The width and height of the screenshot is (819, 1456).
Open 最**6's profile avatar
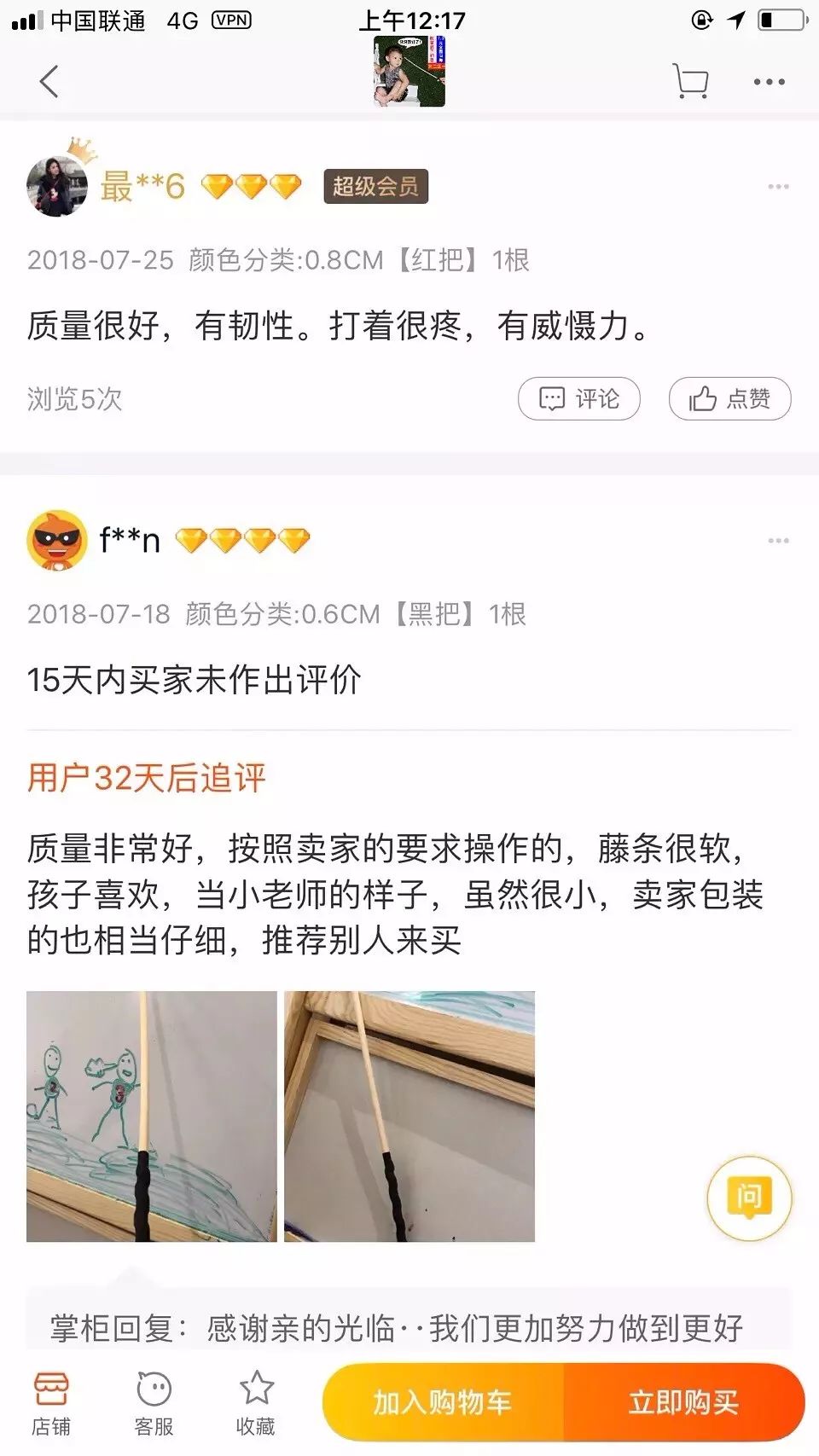(x=57, y=186)
